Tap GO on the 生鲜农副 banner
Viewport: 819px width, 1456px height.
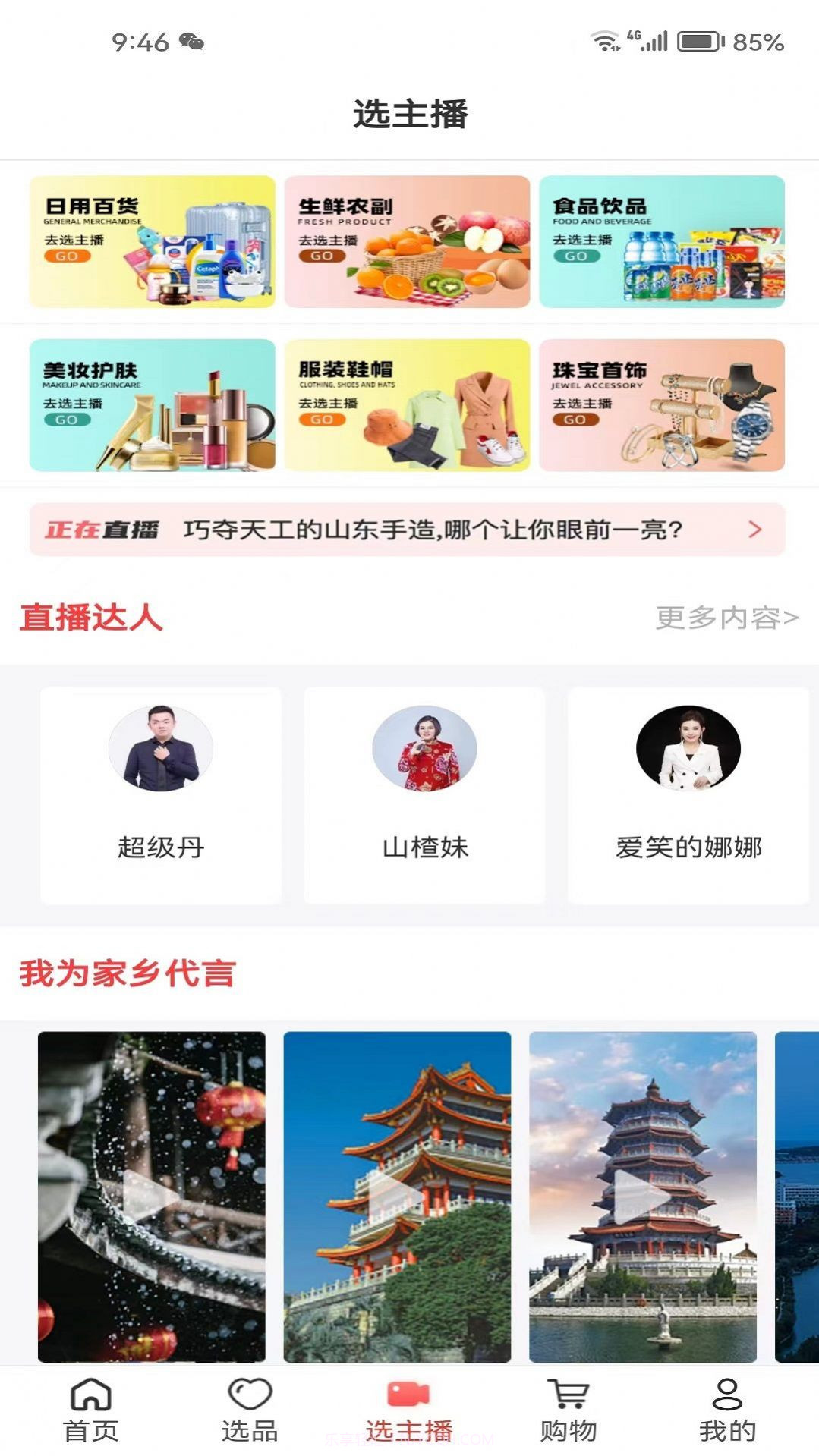[323, 256]
